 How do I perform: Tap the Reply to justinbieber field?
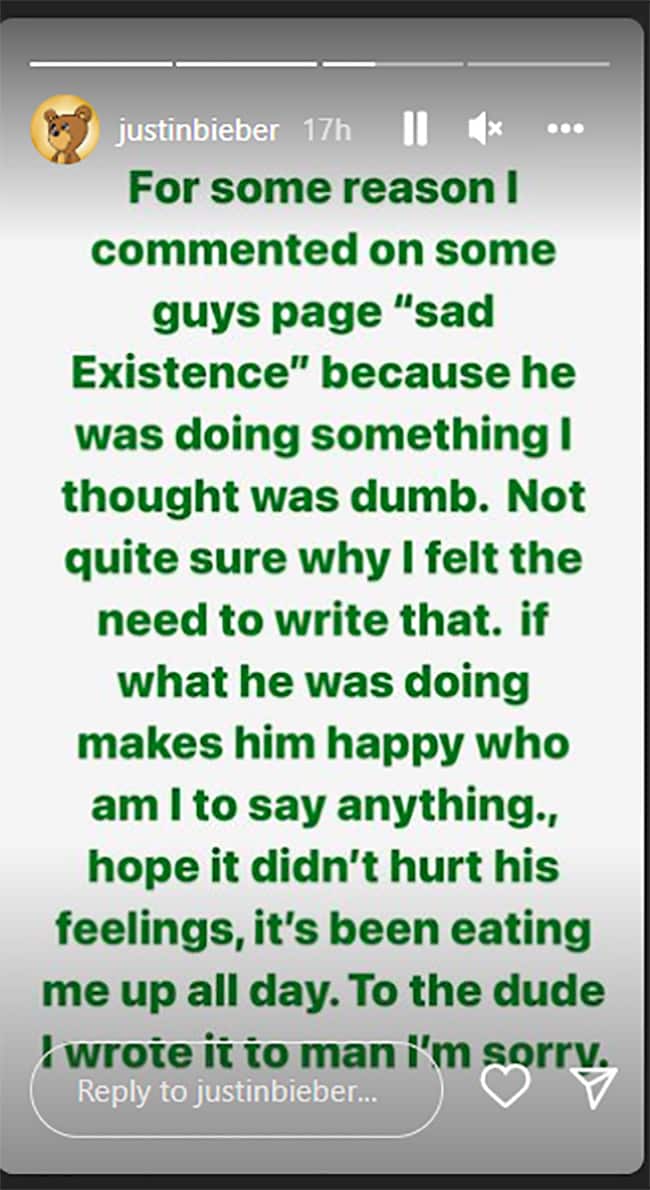coord(236,1090)
